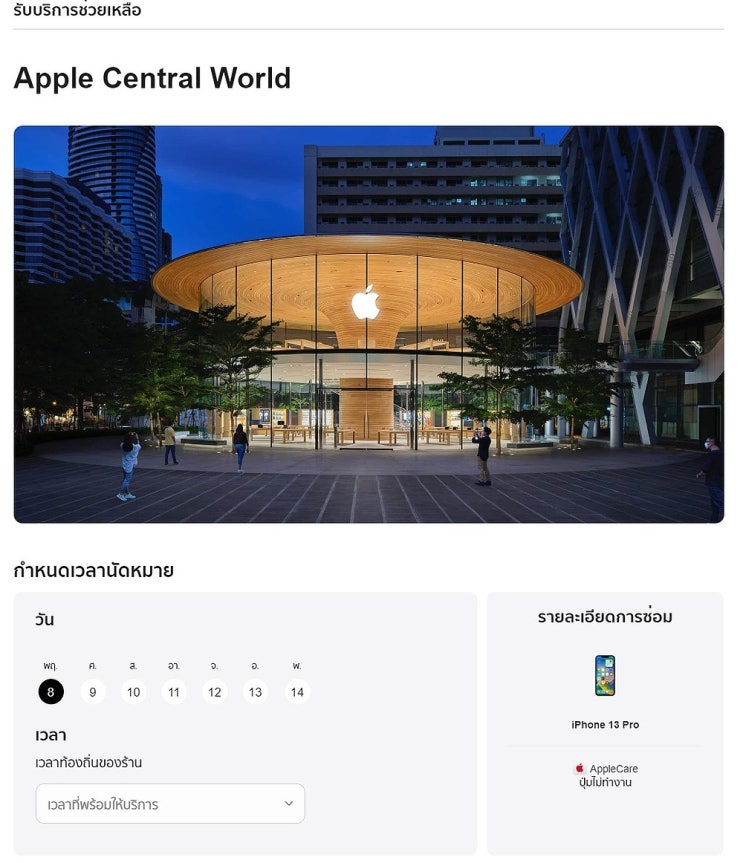Image resolution: width=743 pixels, height=863 pixels.
Task: Select Sunday the 11th
Action: [x=174, y=691]
